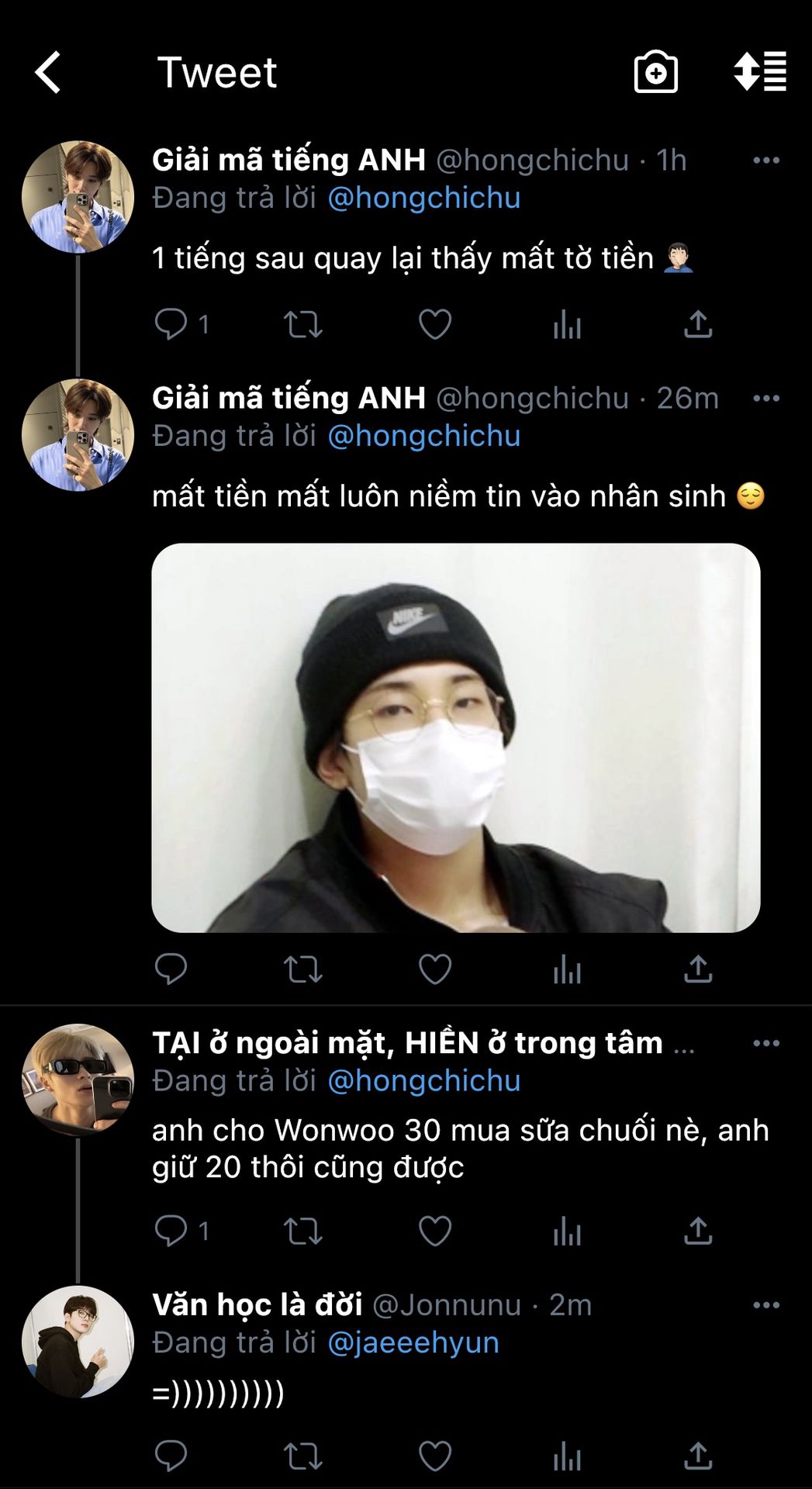Image resolution: width=812 pixels, height=1489 pixels.
Task: Open overflow menu on the @Jonnunu reply
Action: 765,1305
